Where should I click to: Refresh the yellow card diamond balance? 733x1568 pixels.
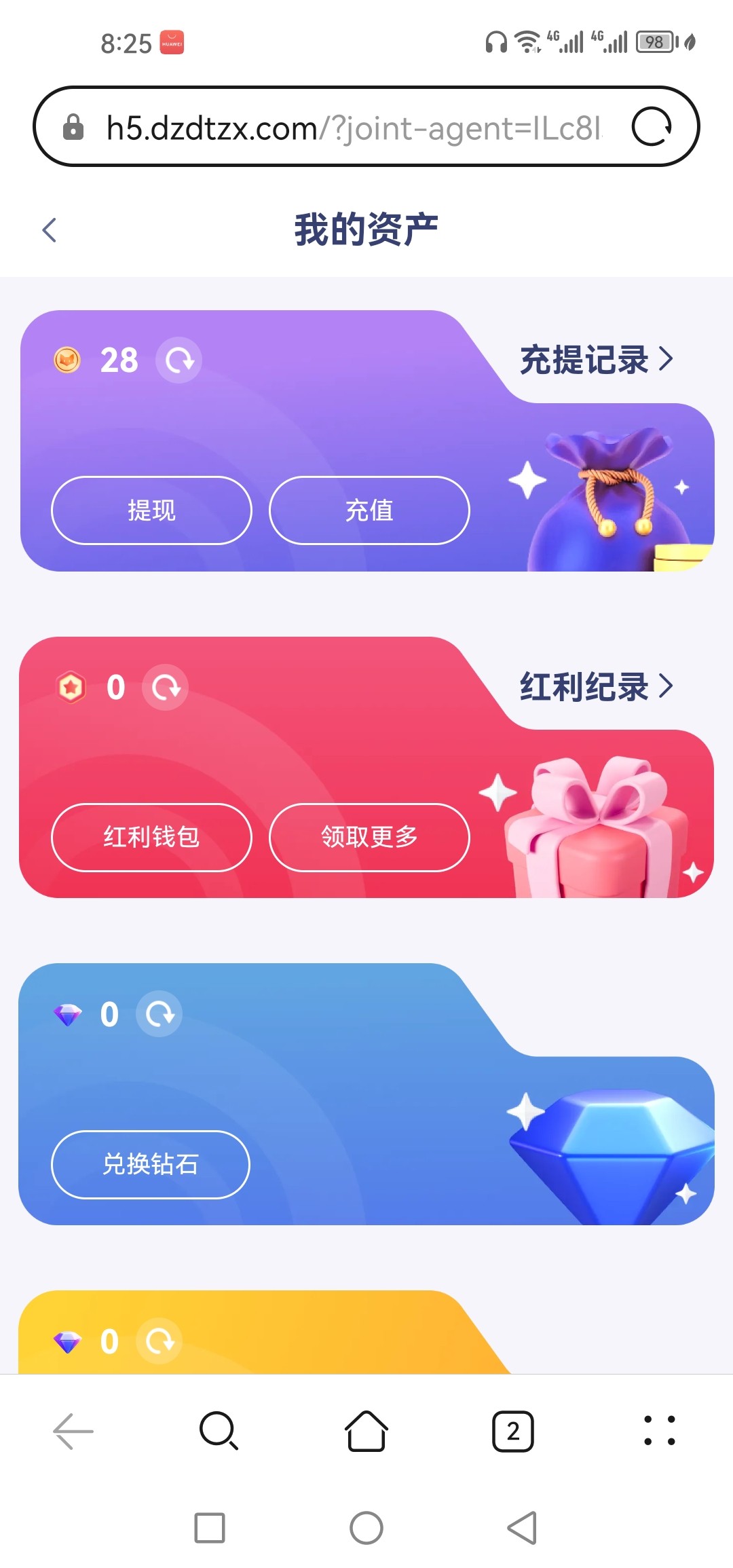pyautogui.click(x=159, y=1341)
